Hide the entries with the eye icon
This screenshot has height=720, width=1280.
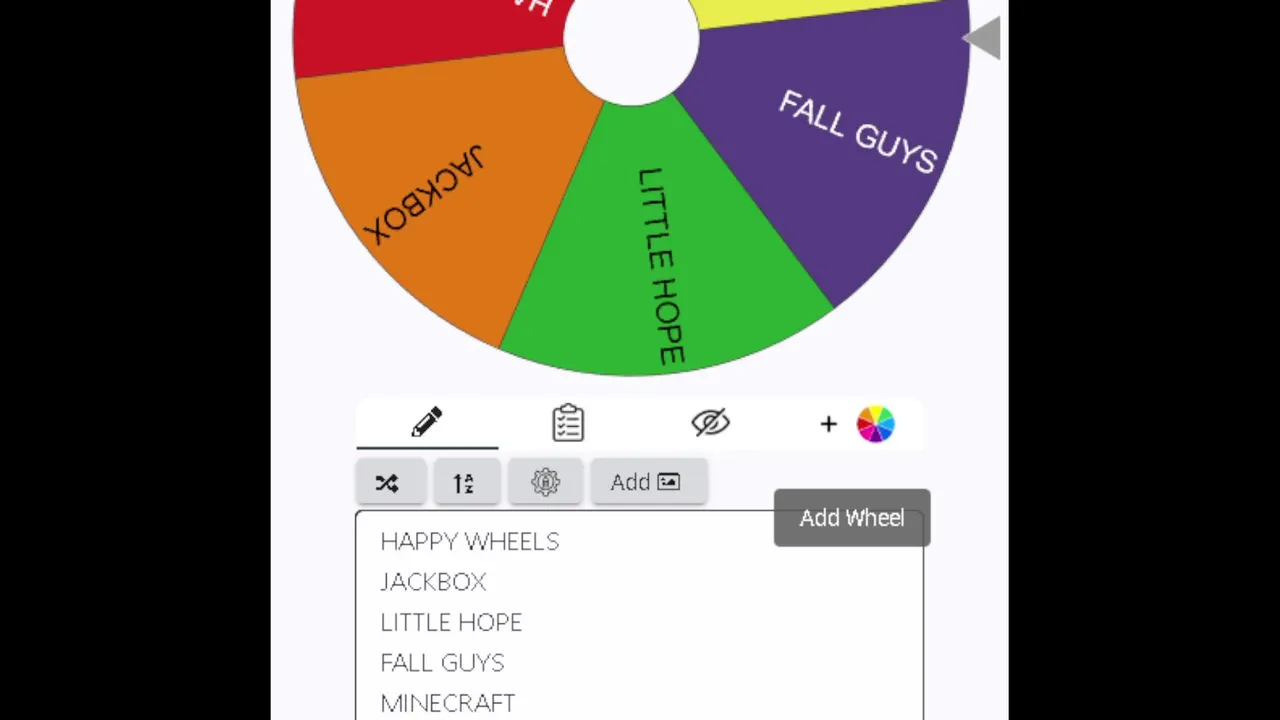[710, 423]
